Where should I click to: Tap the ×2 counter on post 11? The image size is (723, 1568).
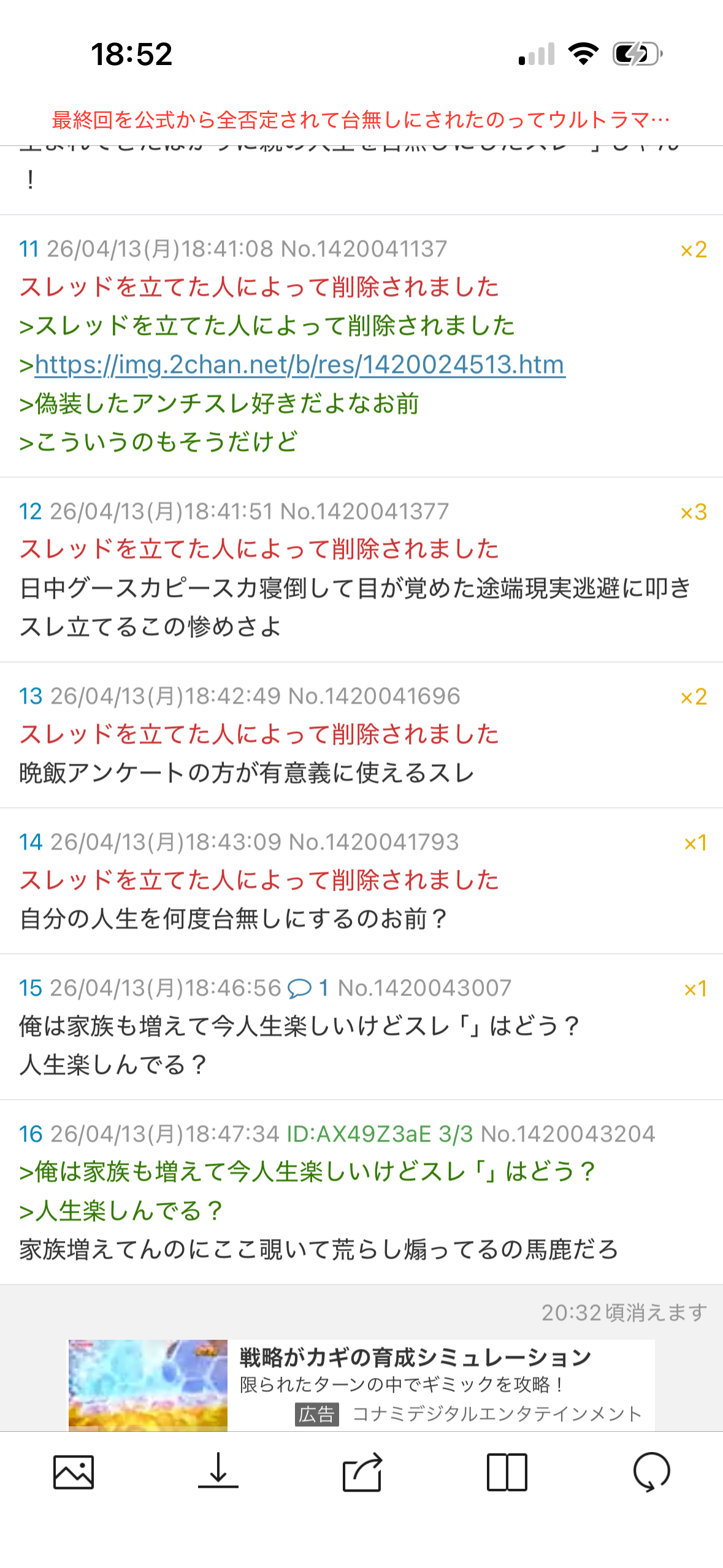click(x=694, y=250)
